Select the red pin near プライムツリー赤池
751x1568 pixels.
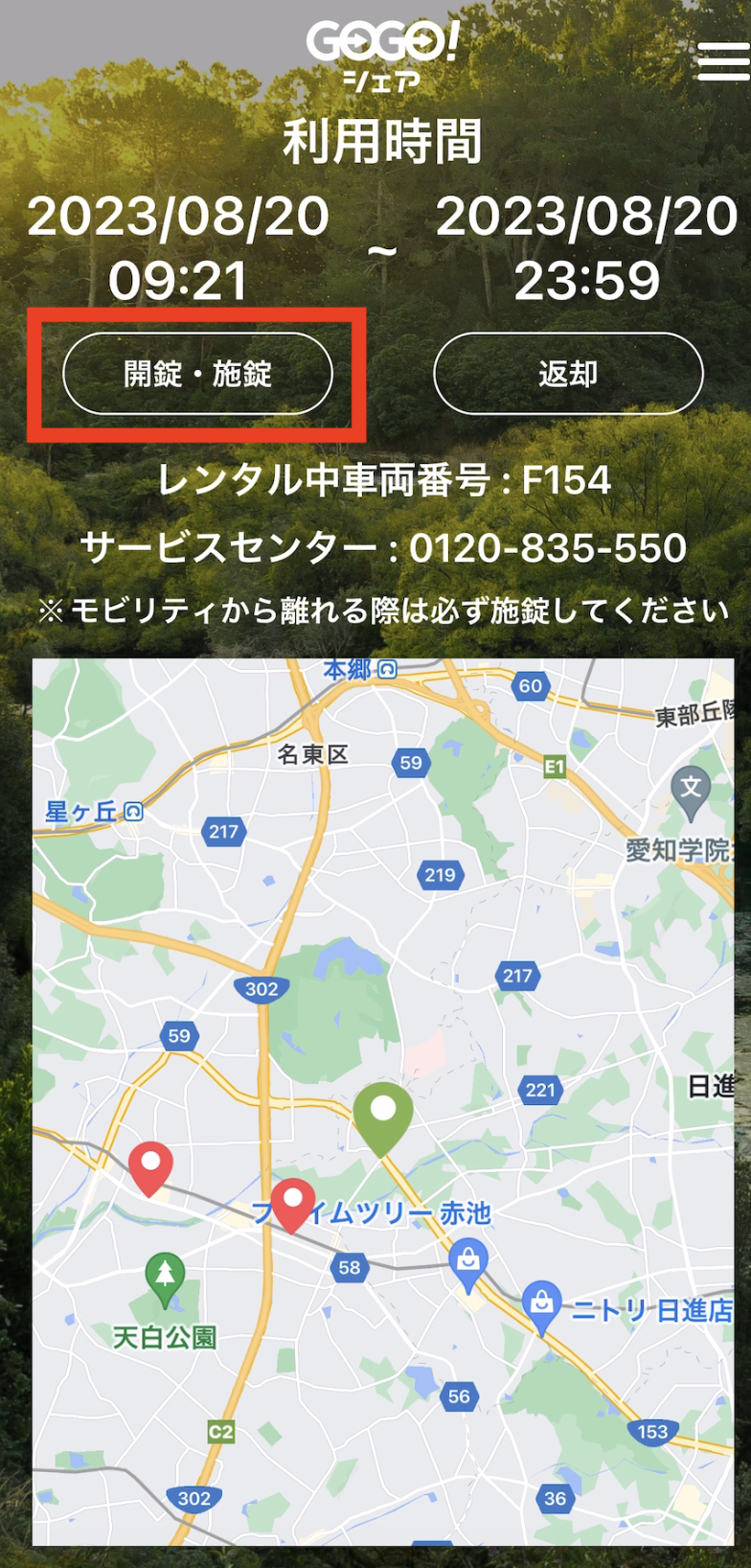click(292, 1202)
